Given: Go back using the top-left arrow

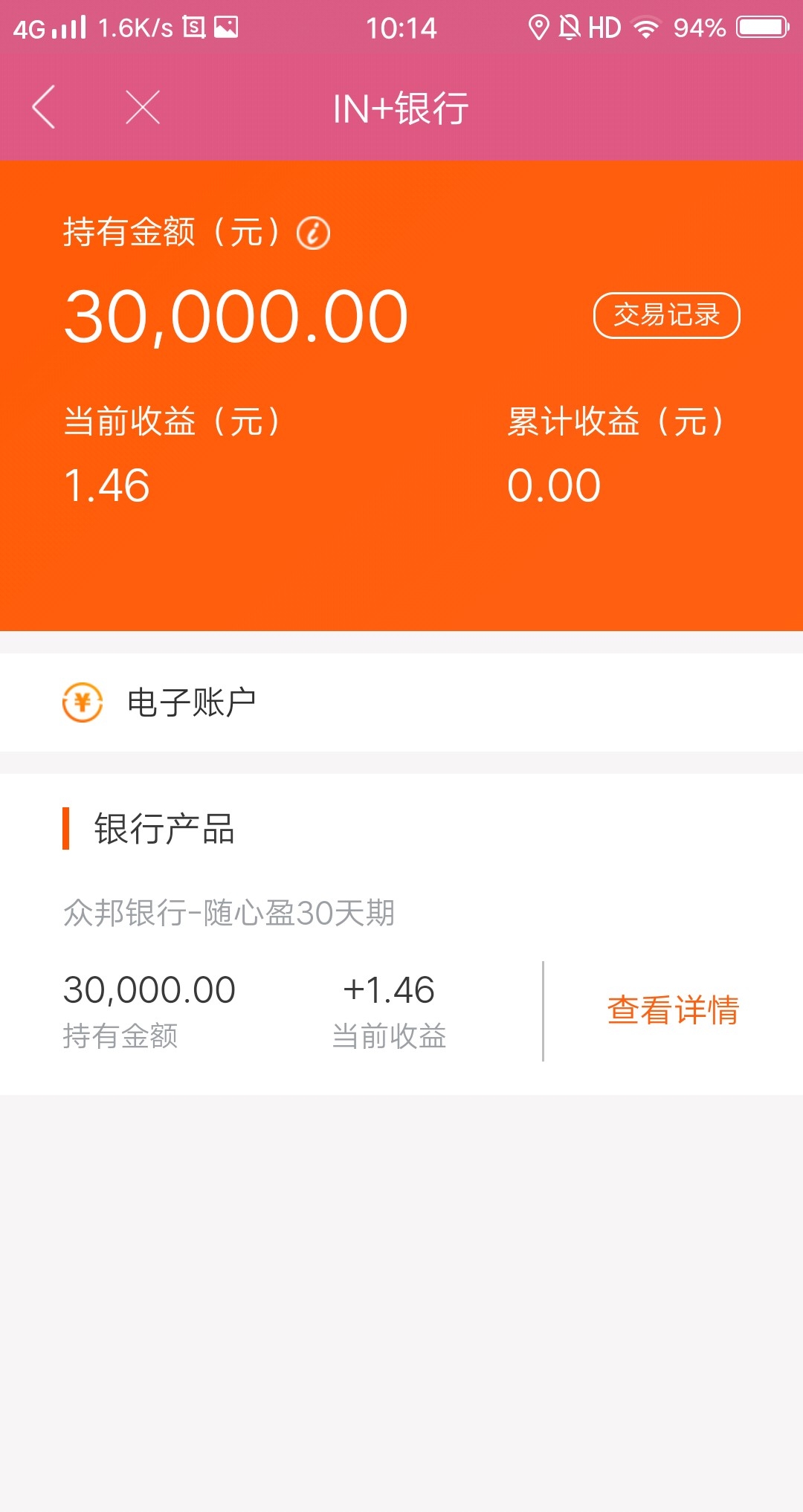Looking at the screenshot, I should point(44,107).
